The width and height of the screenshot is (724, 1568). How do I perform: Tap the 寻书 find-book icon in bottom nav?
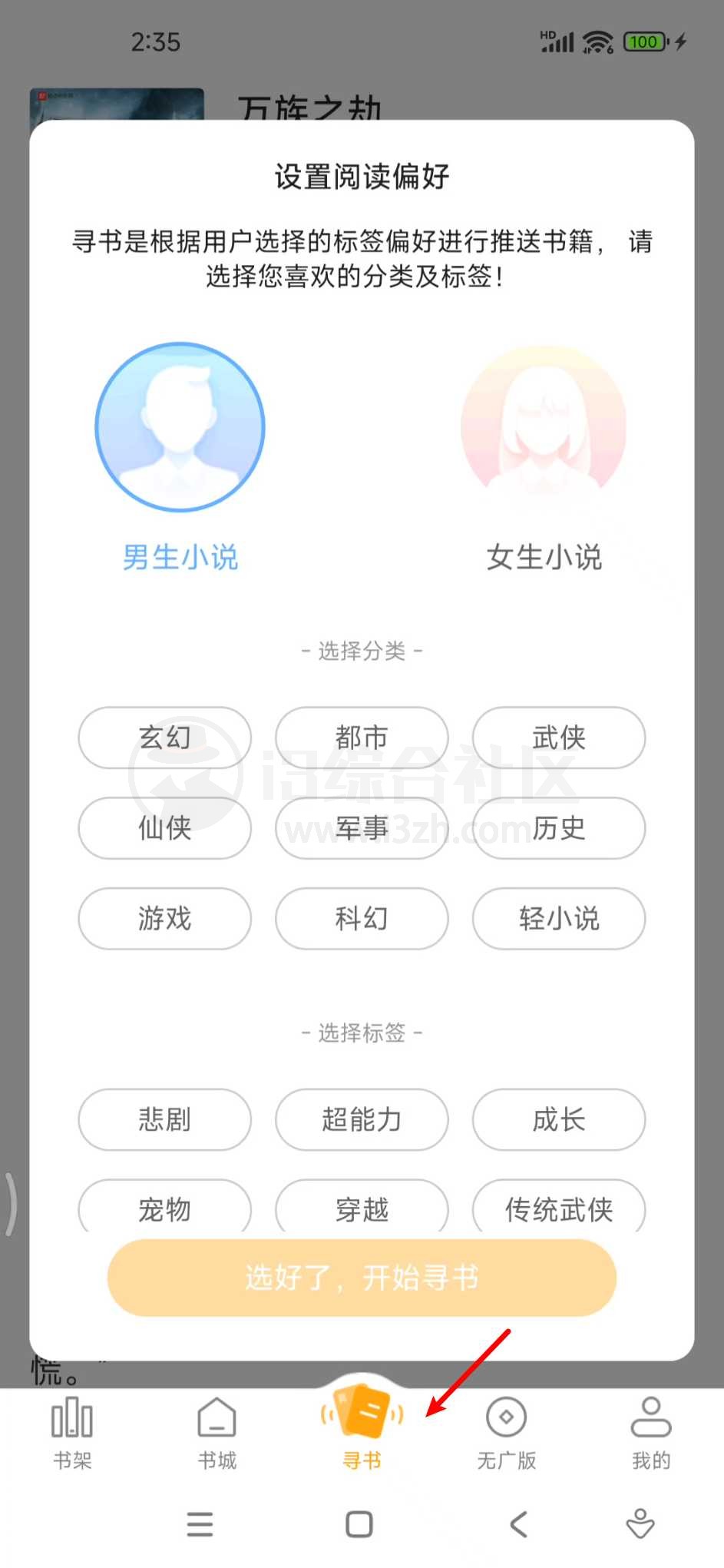point(361,1417)
